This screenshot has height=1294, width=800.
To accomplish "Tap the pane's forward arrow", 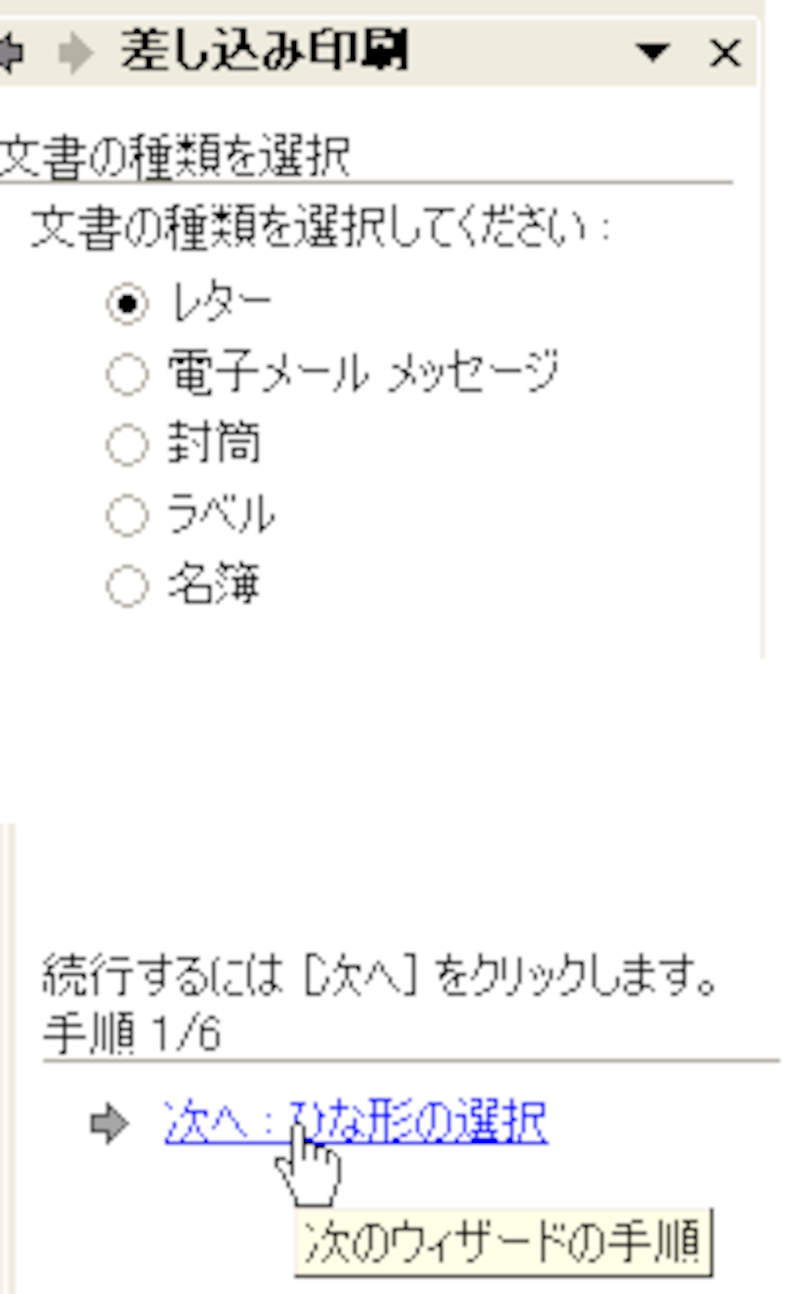I will tap(75, 55).
